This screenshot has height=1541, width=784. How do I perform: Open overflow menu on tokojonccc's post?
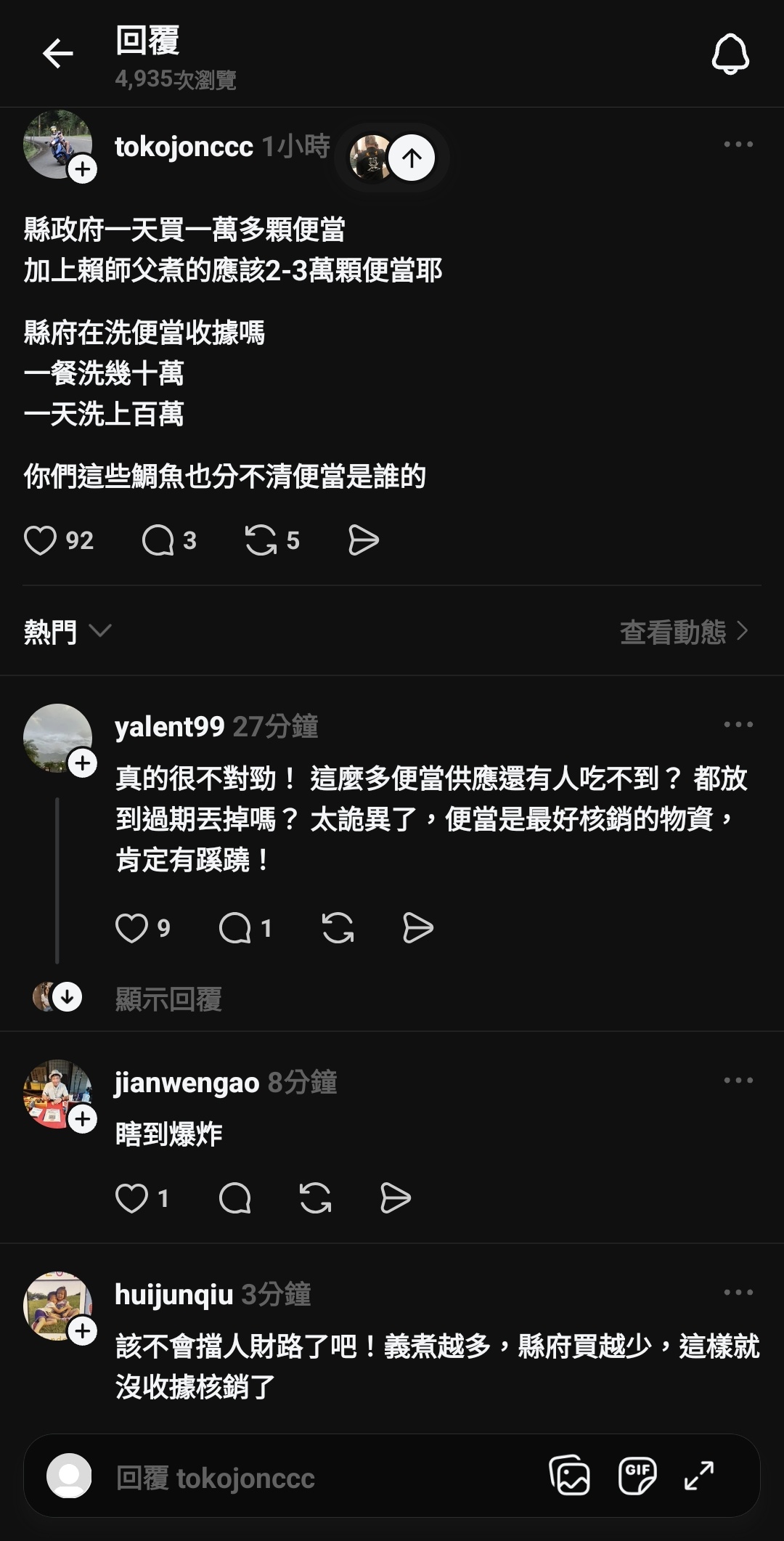click(738, 145)
